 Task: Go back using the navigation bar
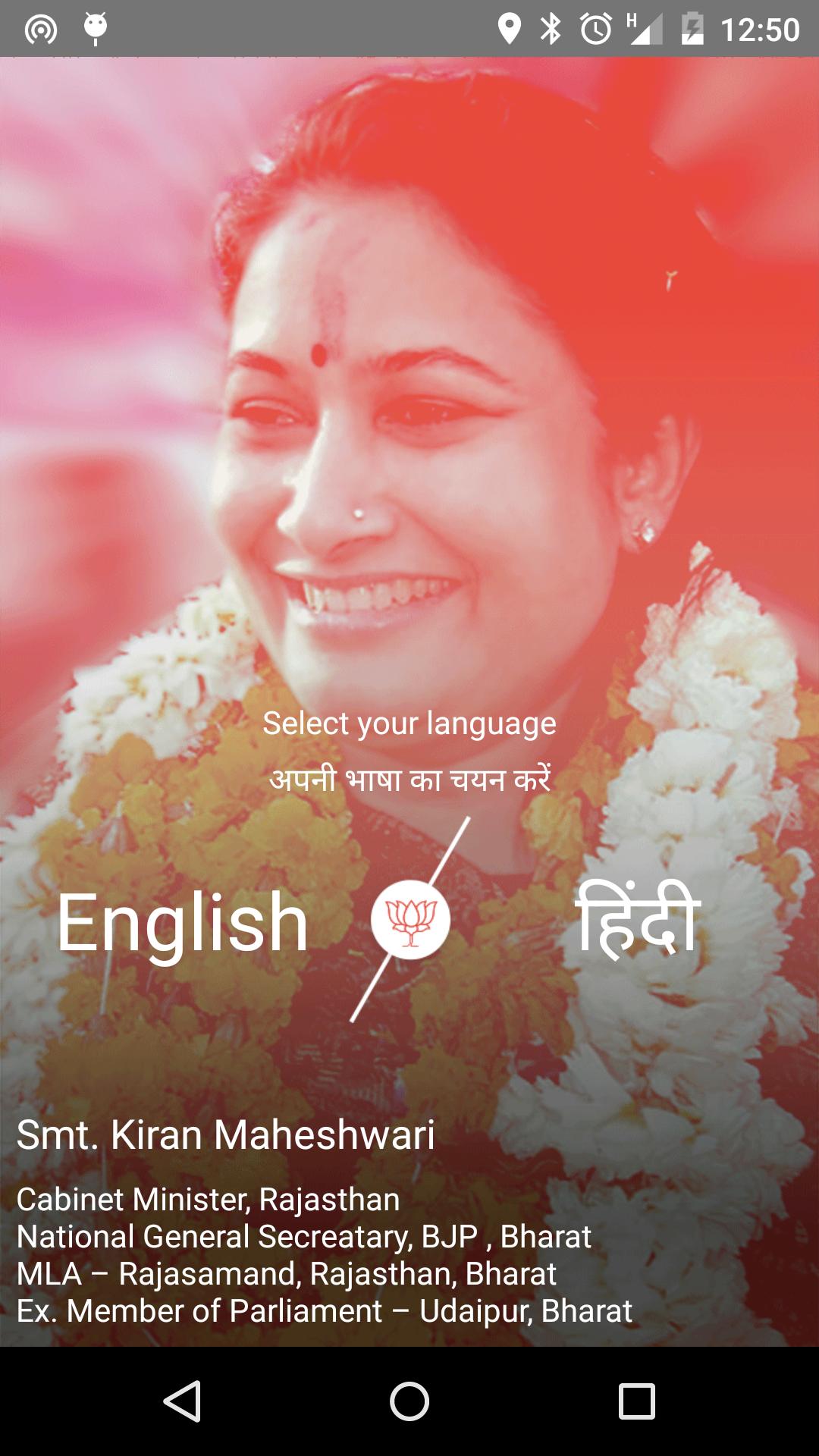coord(182,1401)
